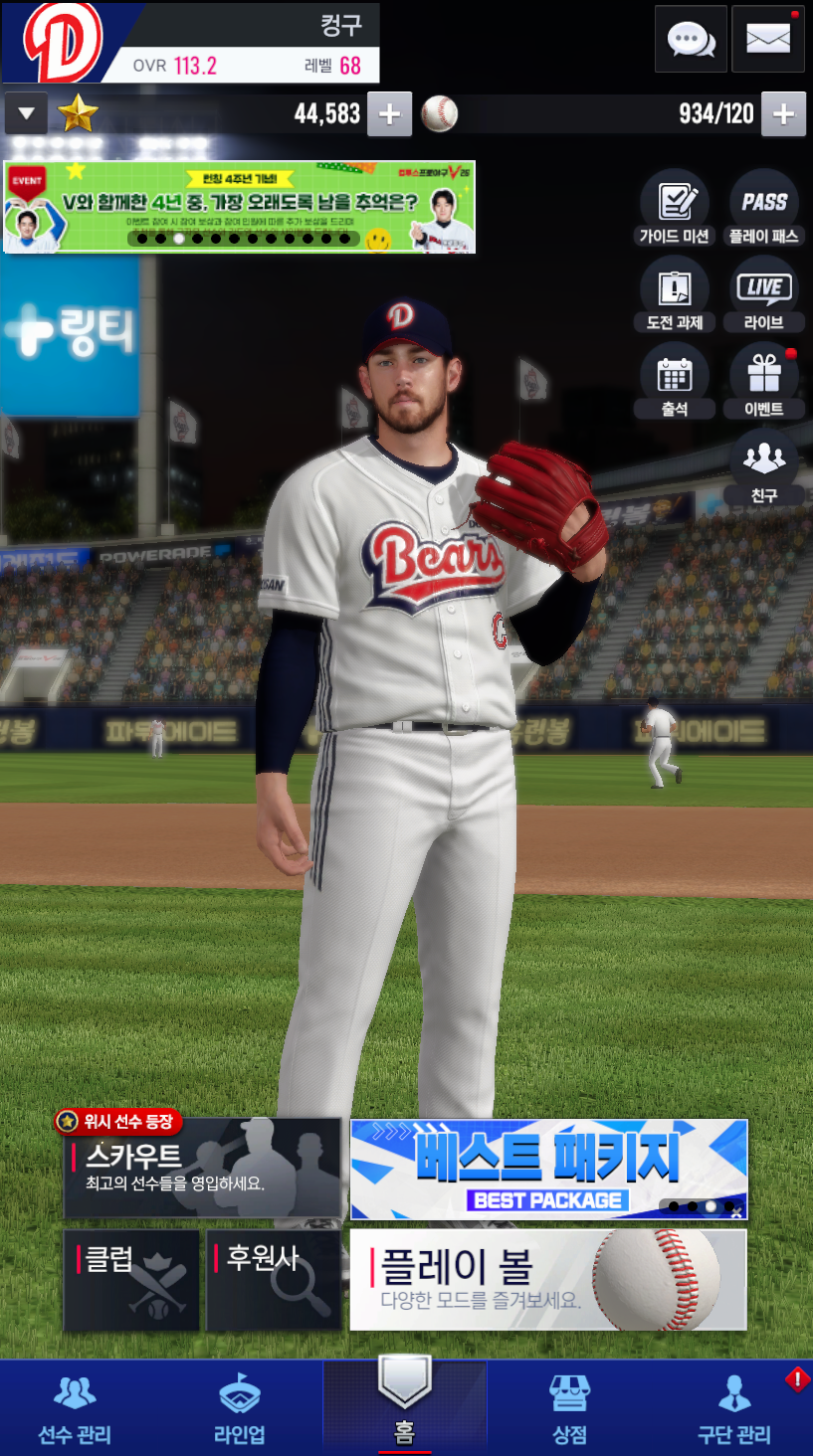This screenshot has height=1456, width=813.
Task: Open 가이드 미션 guide missions
Action: 675,208
